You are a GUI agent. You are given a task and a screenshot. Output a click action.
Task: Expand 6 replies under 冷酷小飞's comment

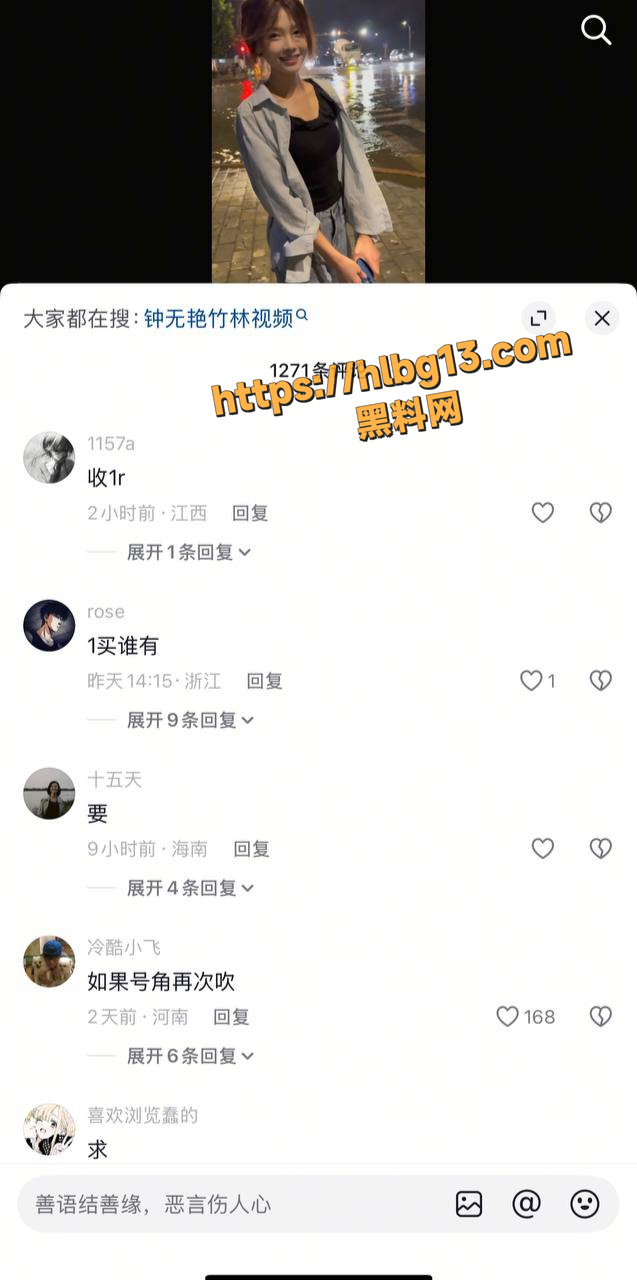190,1056
